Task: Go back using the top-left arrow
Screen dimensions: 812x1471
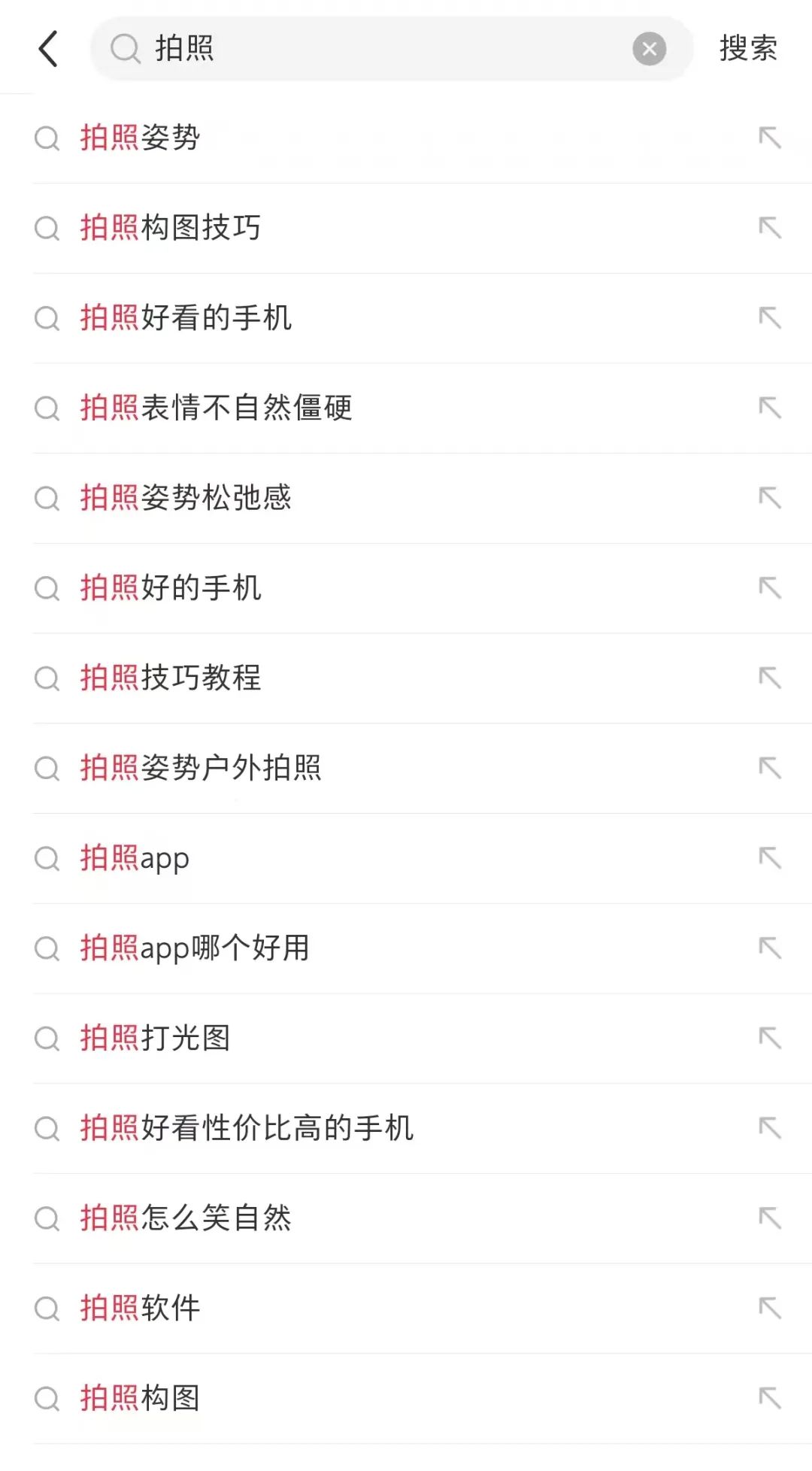Action: pyautogui.click(x=48, y=49)
